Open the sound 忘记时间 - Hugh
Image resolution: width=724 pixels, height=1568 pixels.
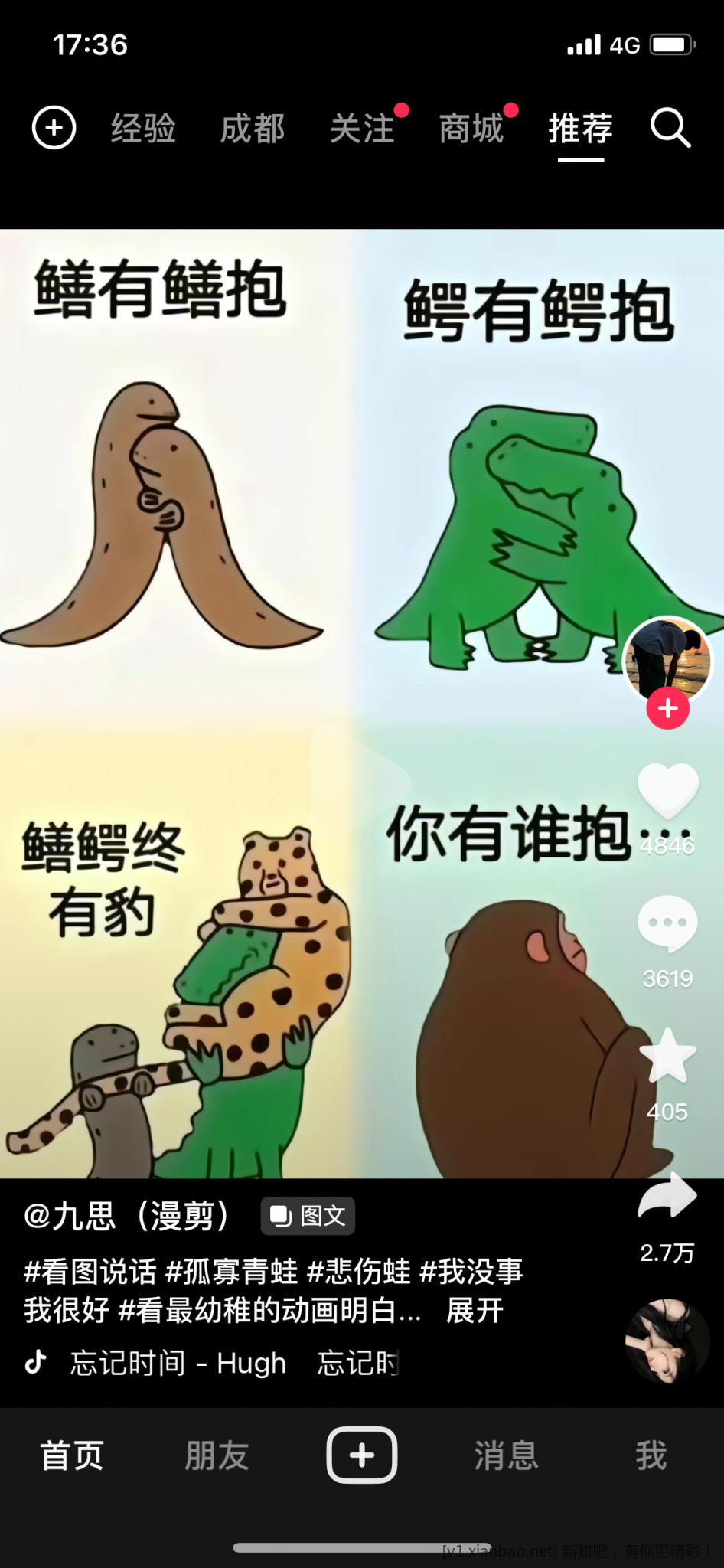(178, 1363)
